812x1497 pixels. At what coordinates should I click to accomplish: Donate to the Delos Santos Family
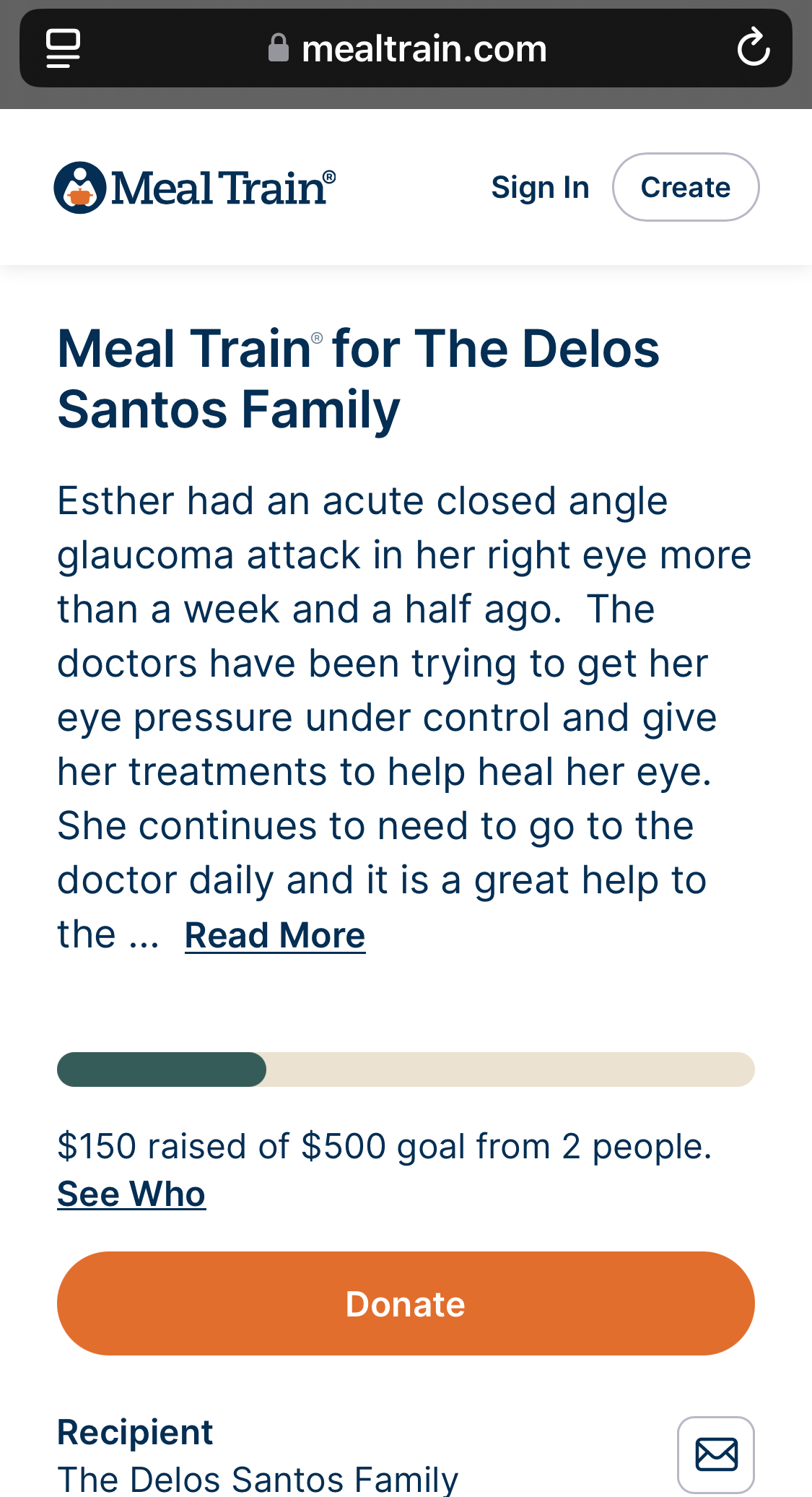(x=406, y=1303)
